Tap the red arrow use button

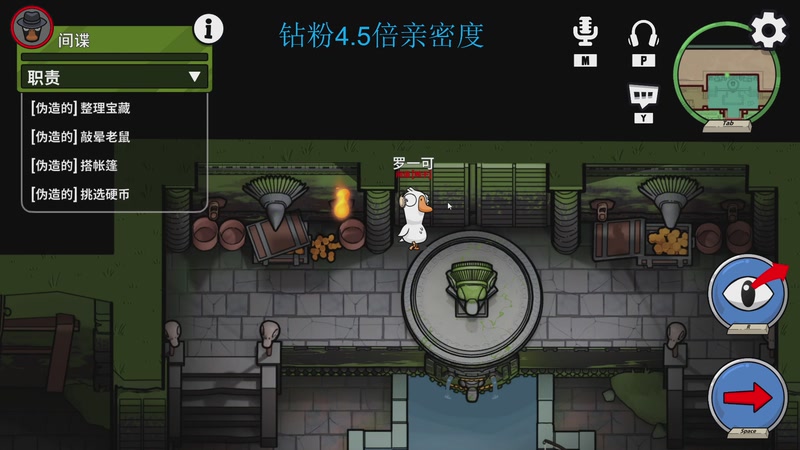pos(747,397)
